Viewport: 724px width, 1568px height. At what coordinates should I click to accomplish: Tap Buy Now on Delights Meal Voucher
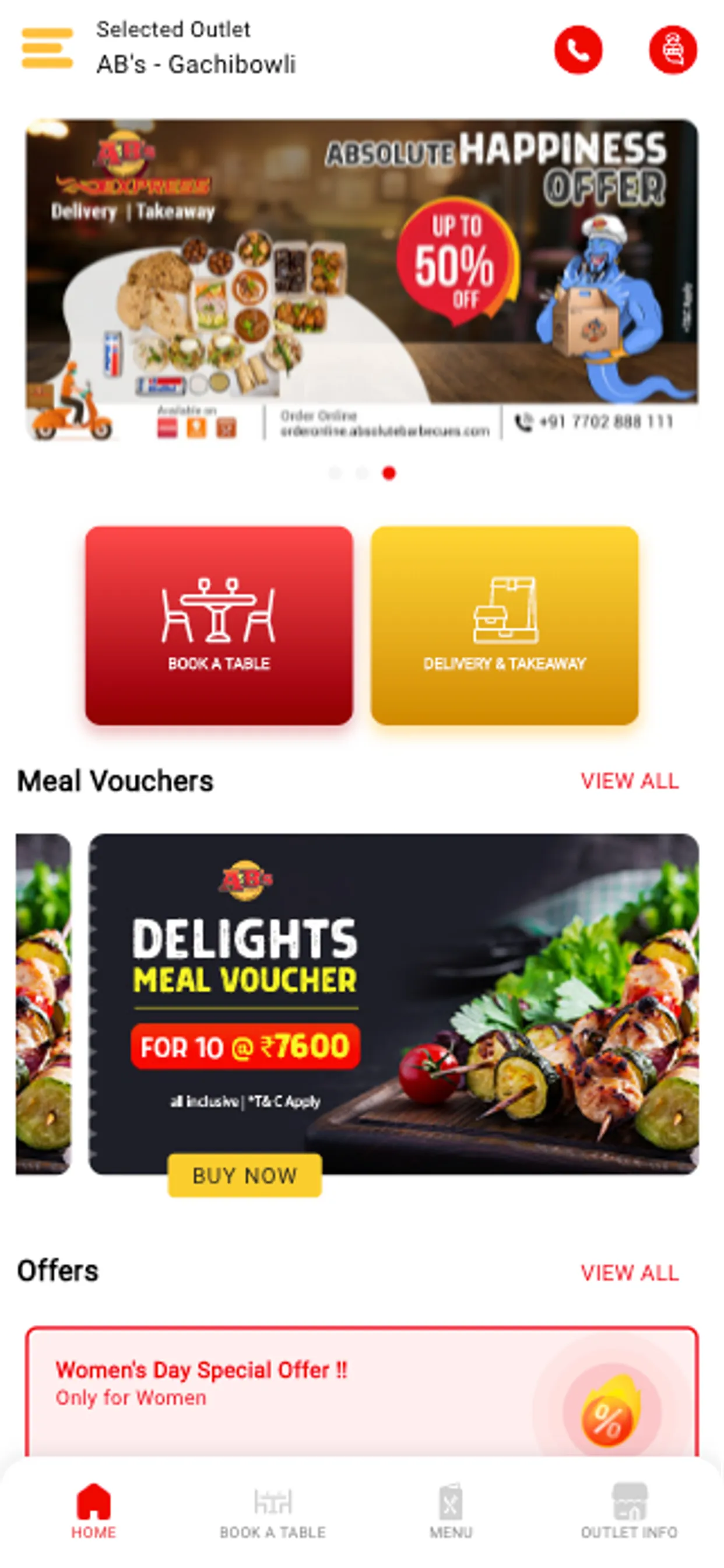click(x=245, y=1175)
